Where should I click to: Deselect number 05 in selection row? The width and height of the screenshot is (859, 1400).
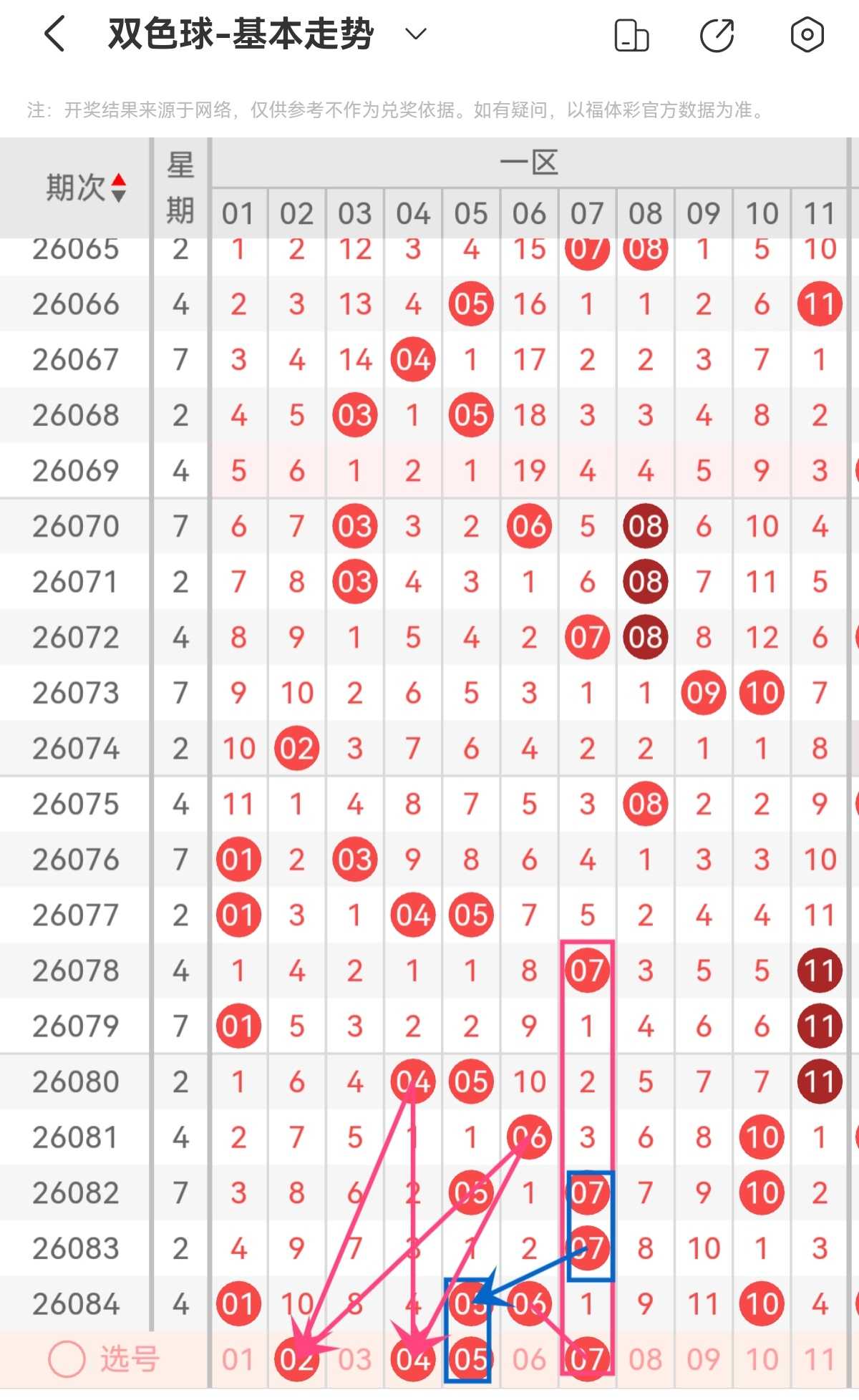click(x=471, y=1359)
